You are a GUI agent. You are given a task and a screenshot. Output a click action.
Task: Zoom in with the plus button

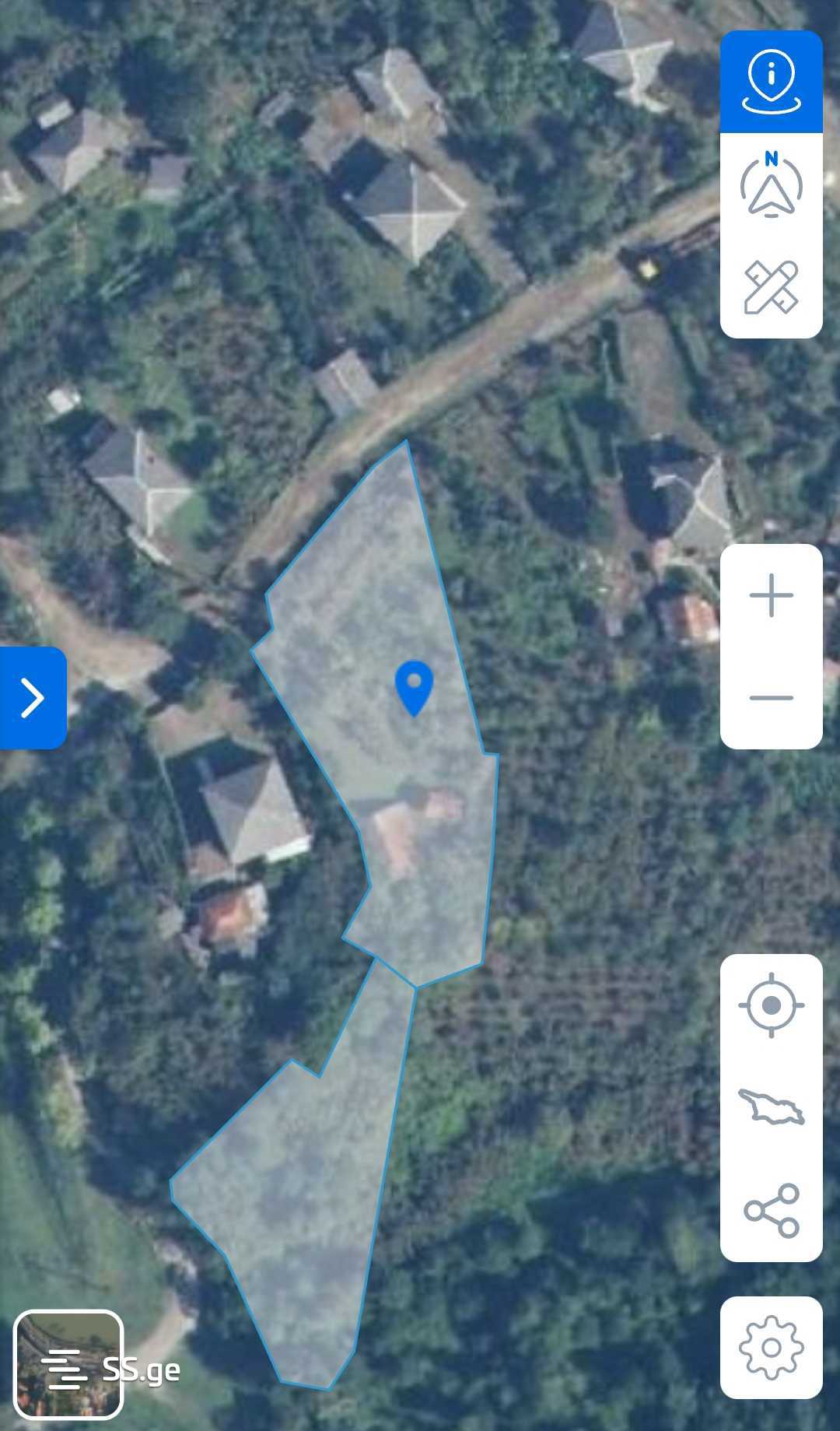pyautogui.click(x=771, y=595)
